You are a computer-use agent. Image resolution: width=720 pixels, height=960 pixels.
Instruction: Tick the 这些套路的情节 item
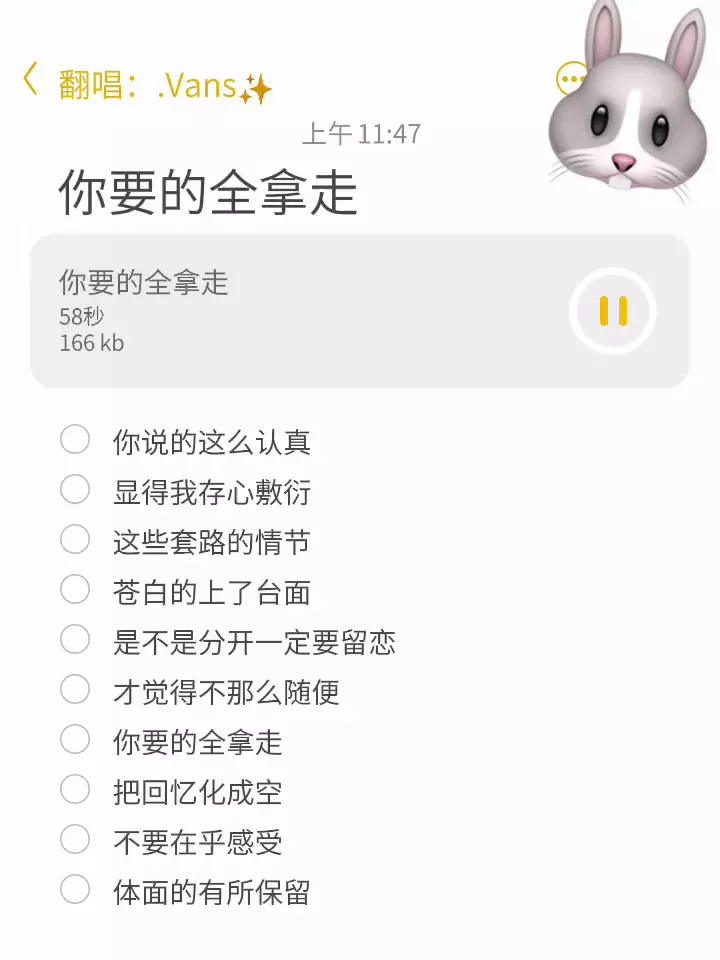point(75,539)
